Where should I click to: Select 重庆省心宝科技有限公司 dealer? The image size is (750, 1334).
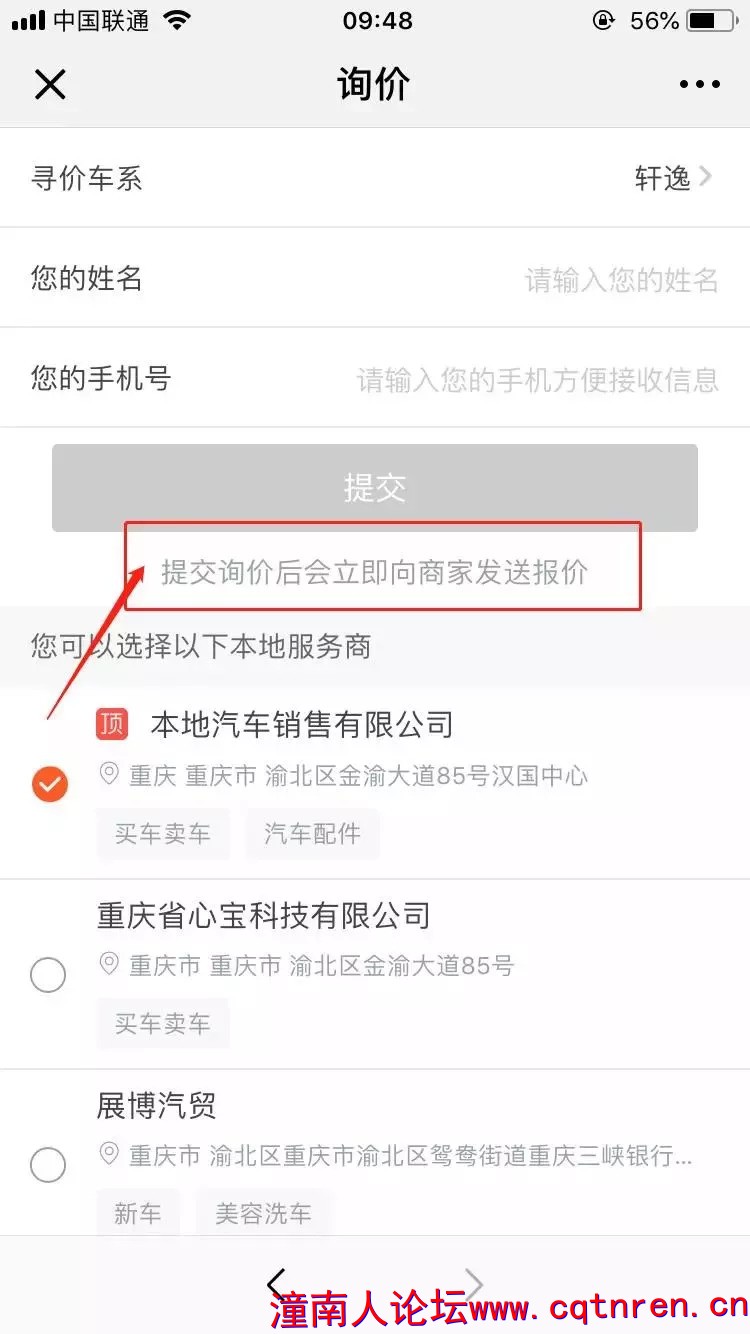point(49,974)
